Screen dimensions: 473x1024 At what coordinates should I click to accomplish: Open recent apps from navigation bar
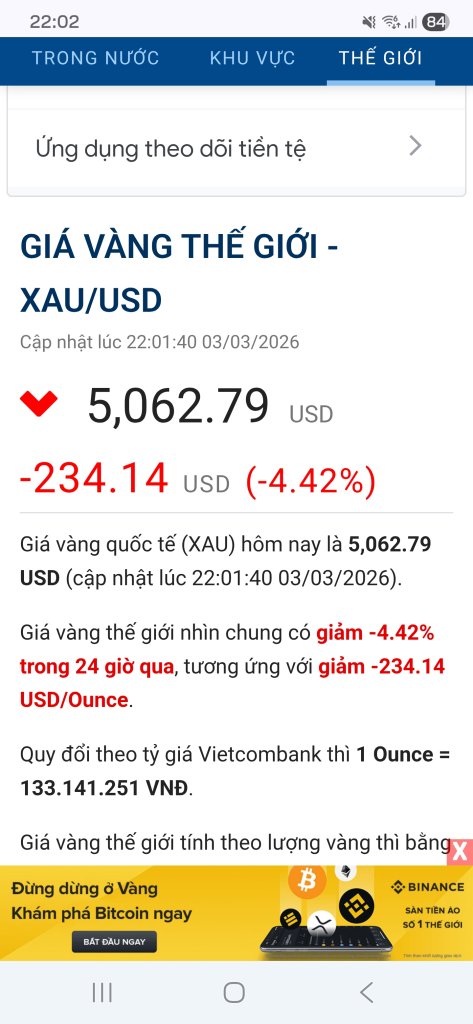102,993
